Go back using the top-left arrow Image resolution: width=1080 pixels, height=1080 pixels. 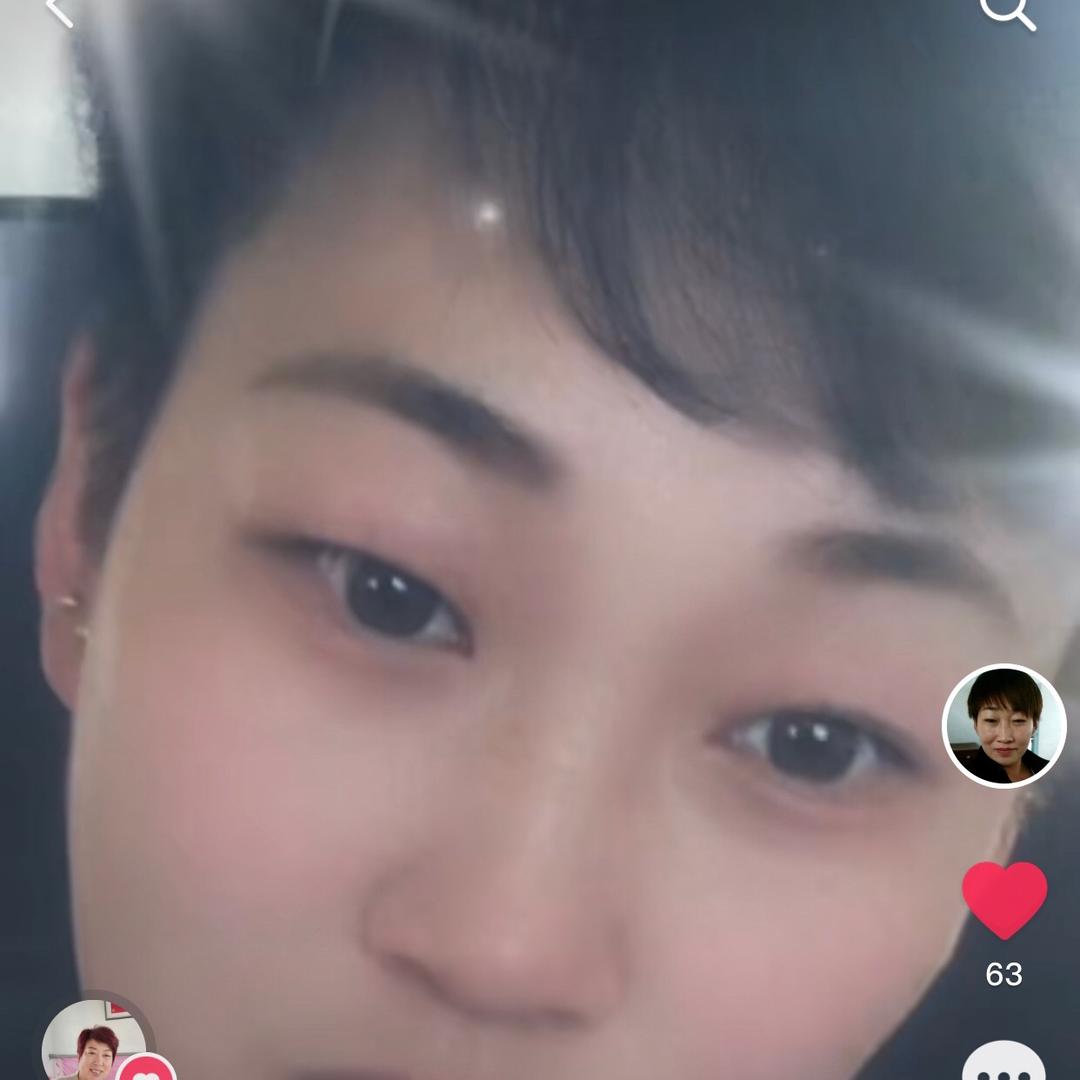pos(58,10)
